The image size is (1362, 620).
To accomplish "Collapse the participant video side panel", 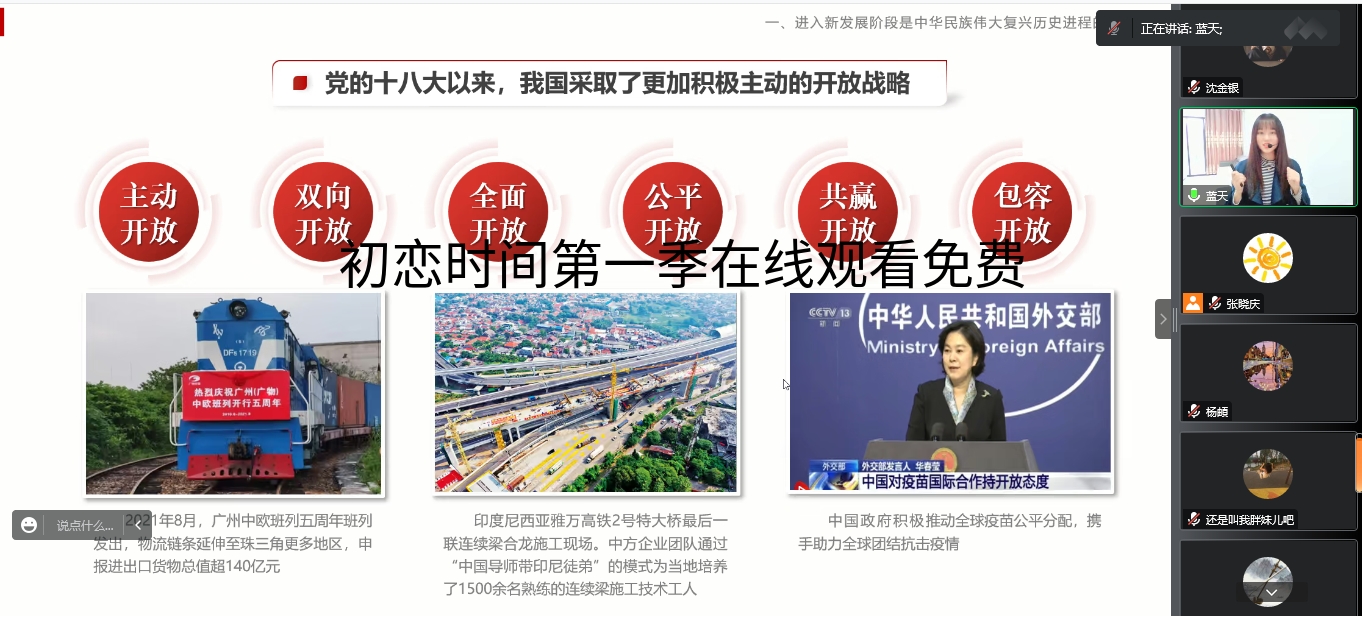I will (x=1163, y=320).
